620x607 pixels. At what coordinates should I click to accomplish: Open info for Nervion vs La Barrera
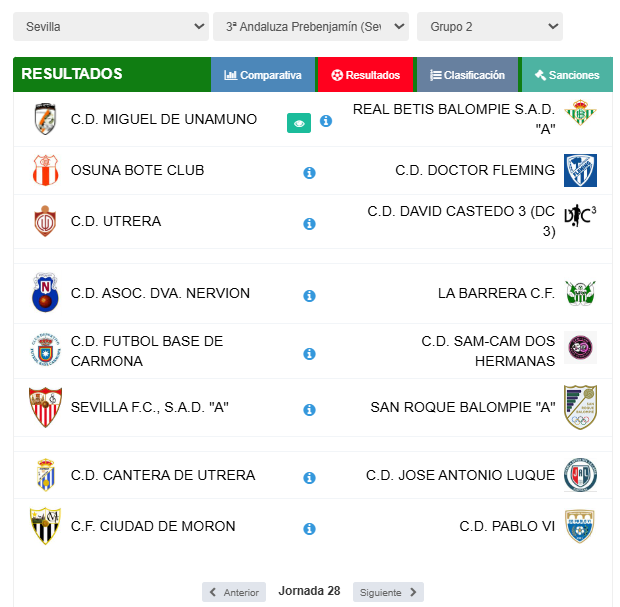(309, 296)
